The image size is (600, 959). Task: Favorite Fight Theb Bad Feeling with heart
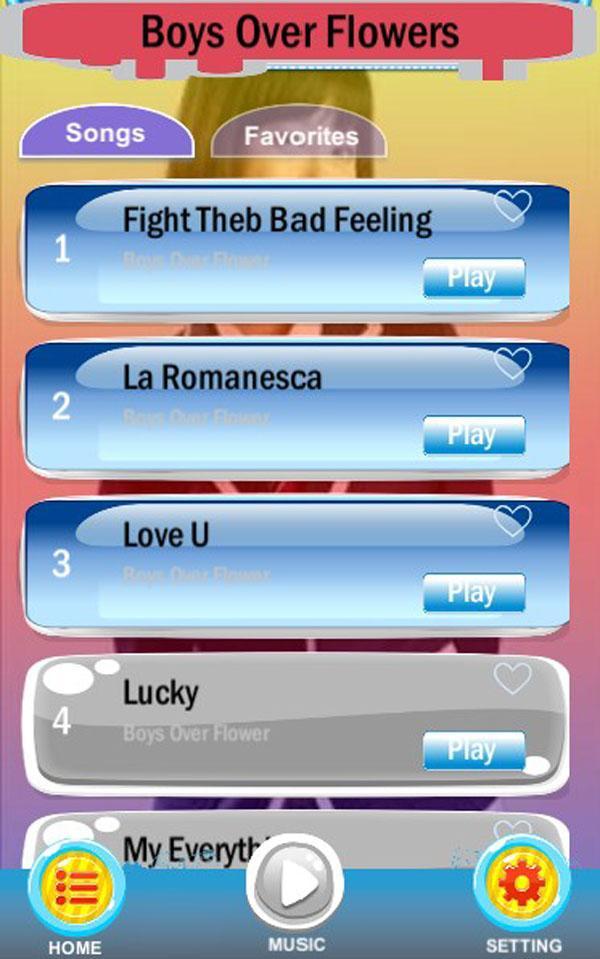513,206
